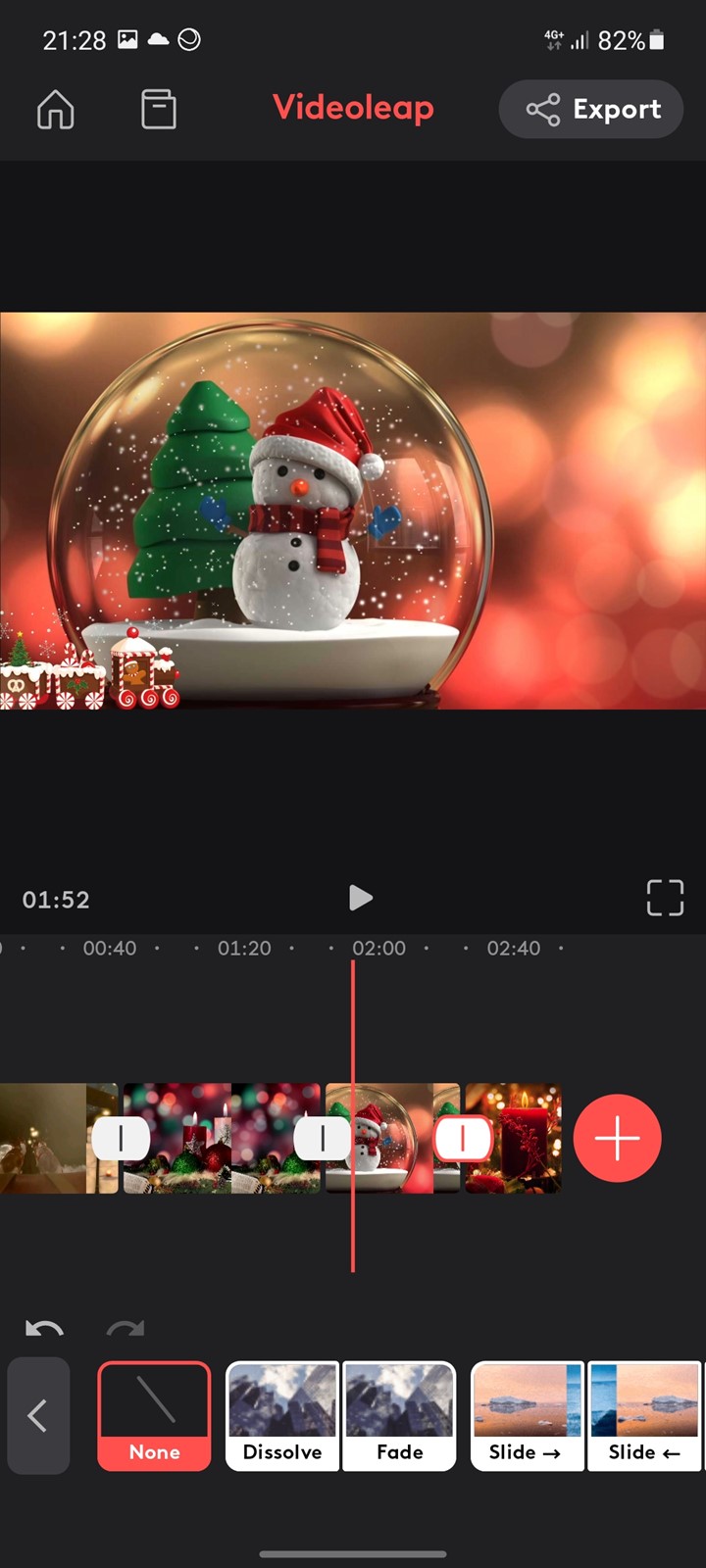Image resolution: width=706 pixels, height=1568 pixels.
Task: Apply the Slide right transition
Action: (527, 1416)
